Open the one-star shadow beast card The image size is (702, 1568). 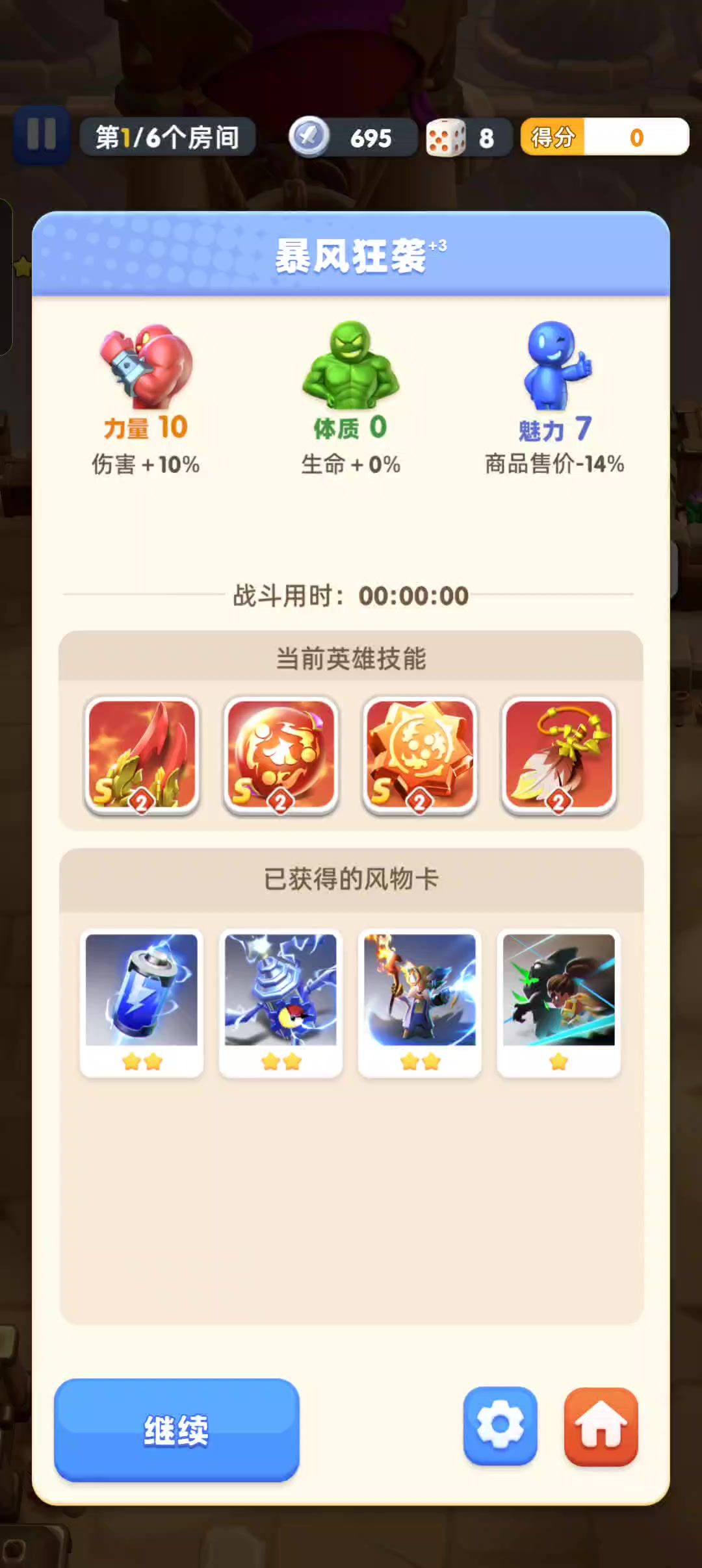tap(559, 1002)
